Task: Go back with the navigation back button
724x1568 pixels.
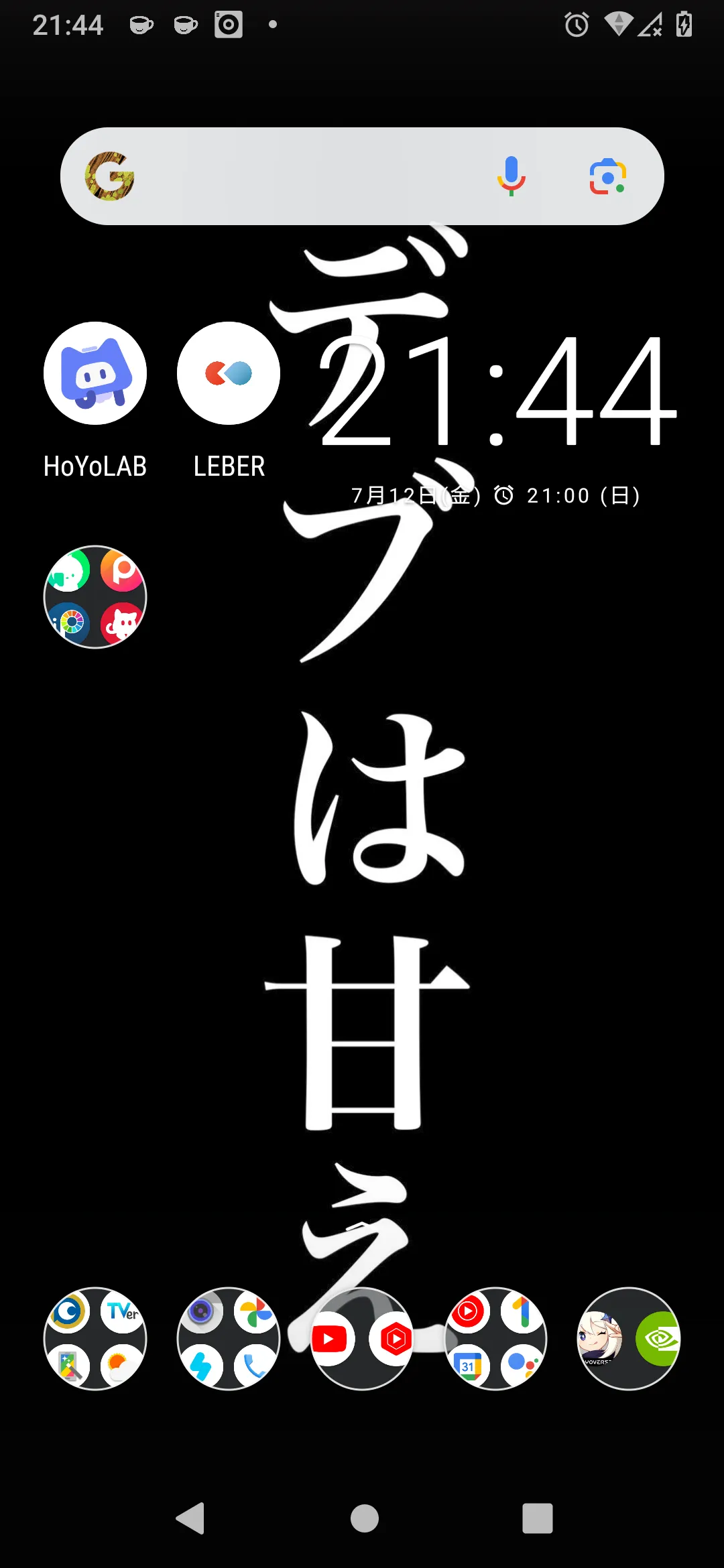Action: coord(190,1518)
